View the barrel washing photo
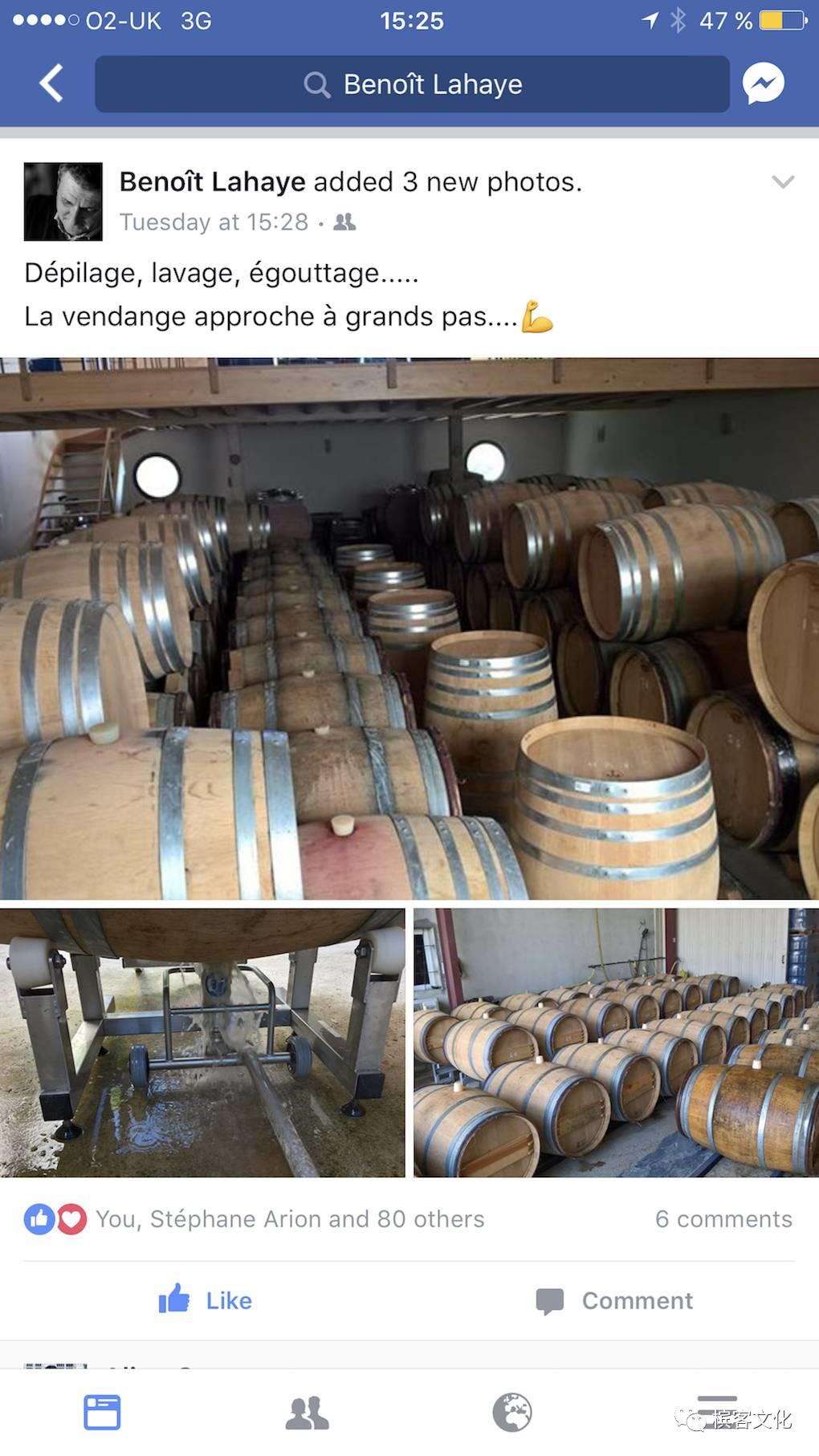Viewport: 819px width, 1456px height. [x=202, y=1043]
